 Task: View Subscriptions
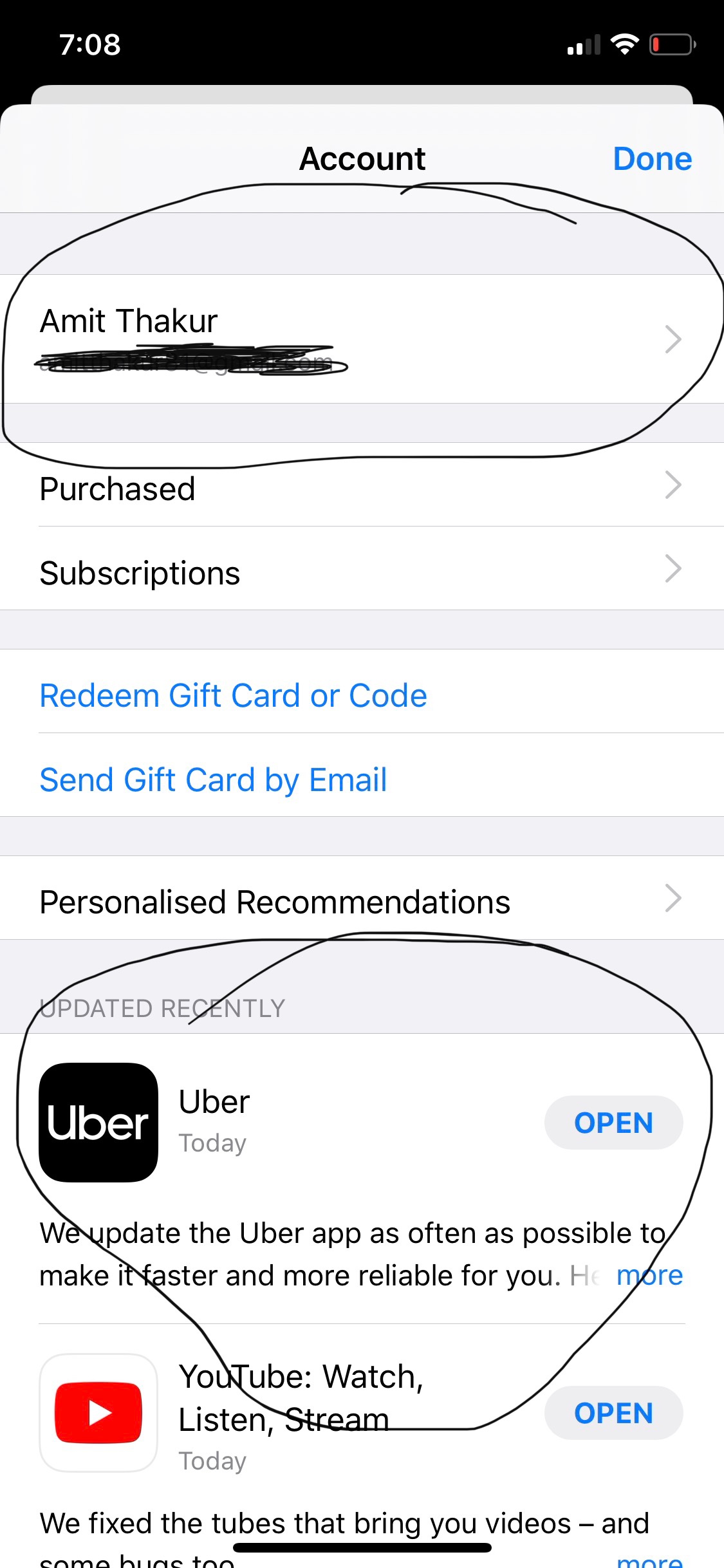coord(360,572)
